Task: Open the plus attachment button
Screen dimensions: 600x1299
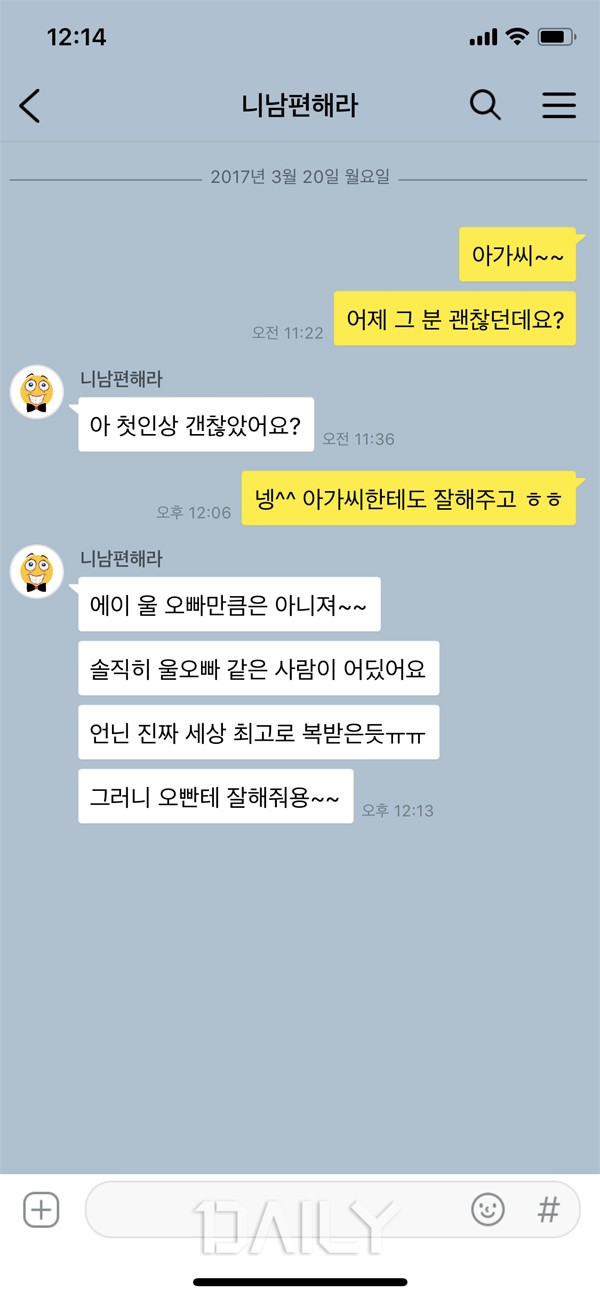Action: (x=41, y=1210)
